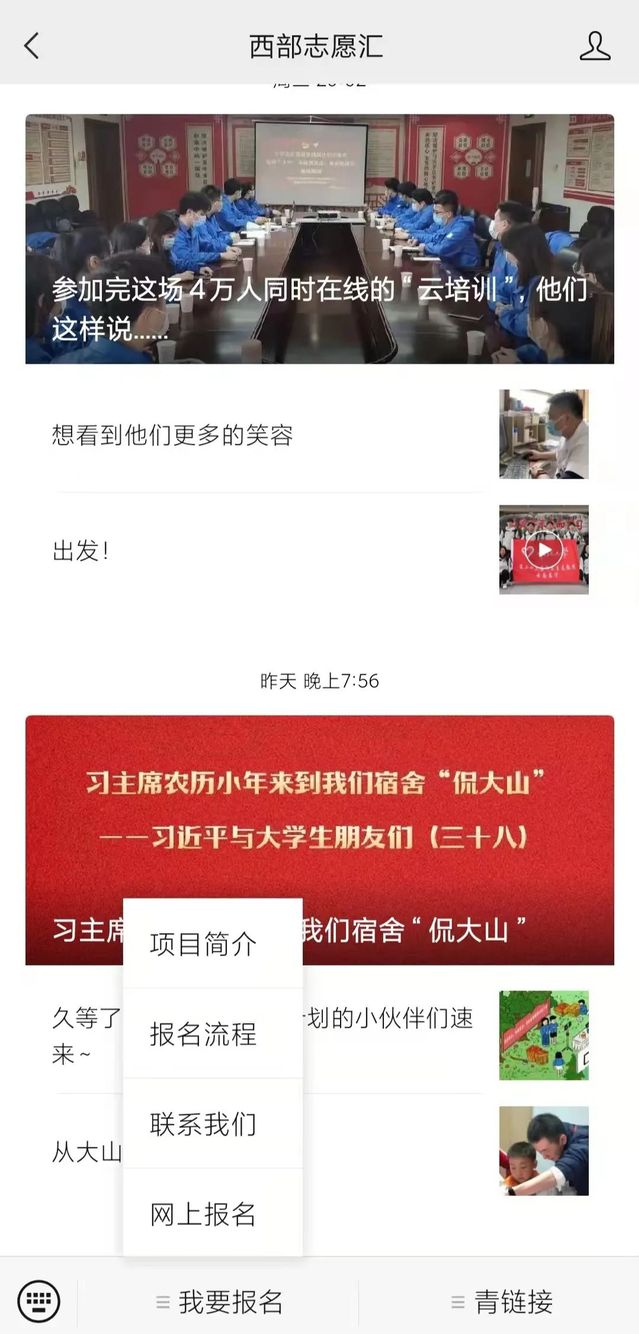Viewport: 639px width, 1334px height.
Task: Open the 青链接 bottom menu
Action: tap(502, 1302)
